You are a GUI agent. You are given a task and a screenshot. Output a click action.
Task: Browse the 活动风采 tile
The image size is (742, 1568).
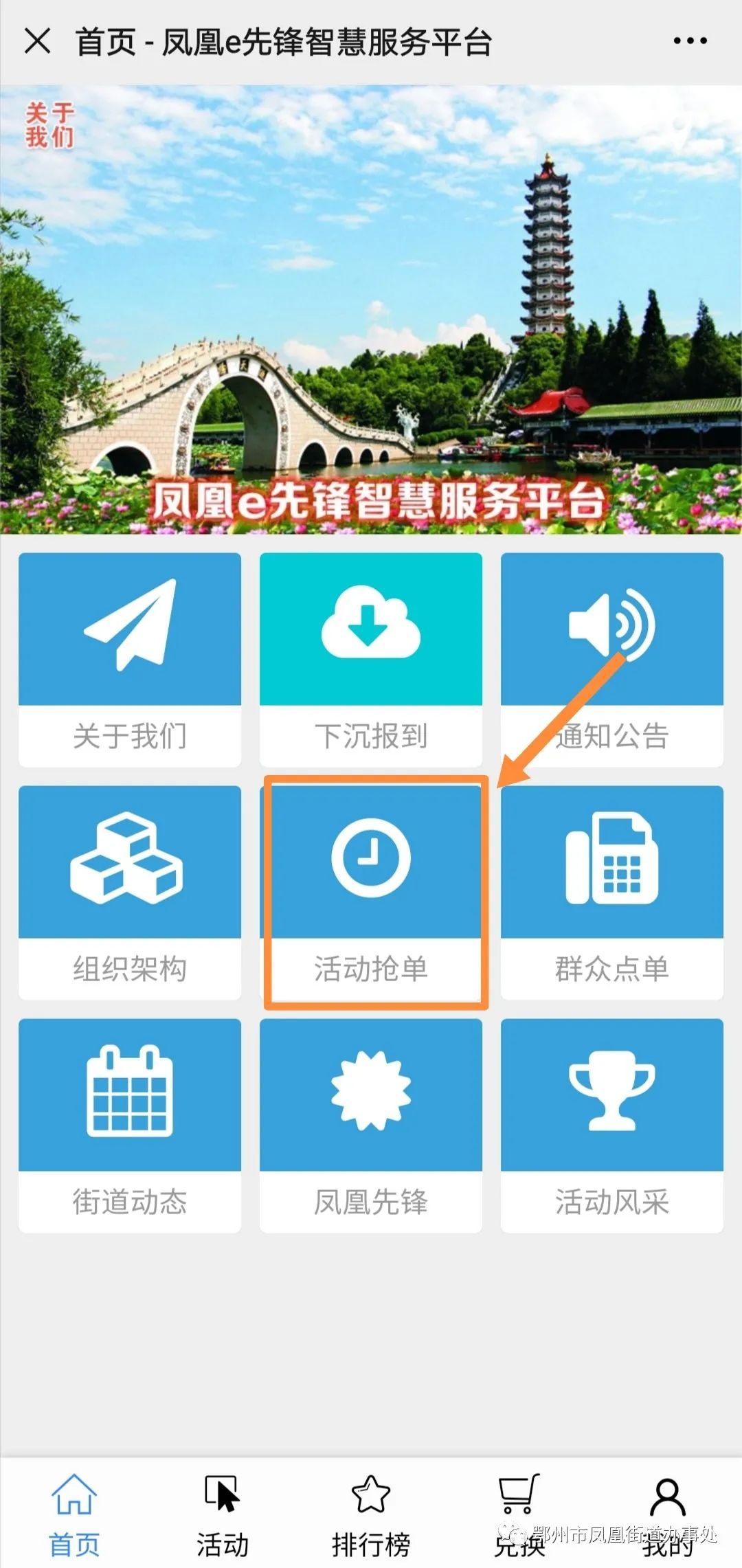611,1125
